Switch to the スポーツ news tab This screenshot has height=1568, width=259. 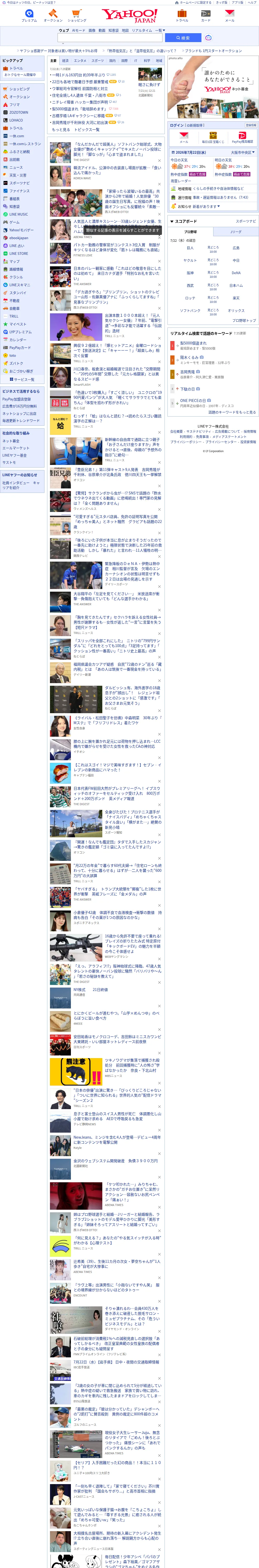point(98,61)
